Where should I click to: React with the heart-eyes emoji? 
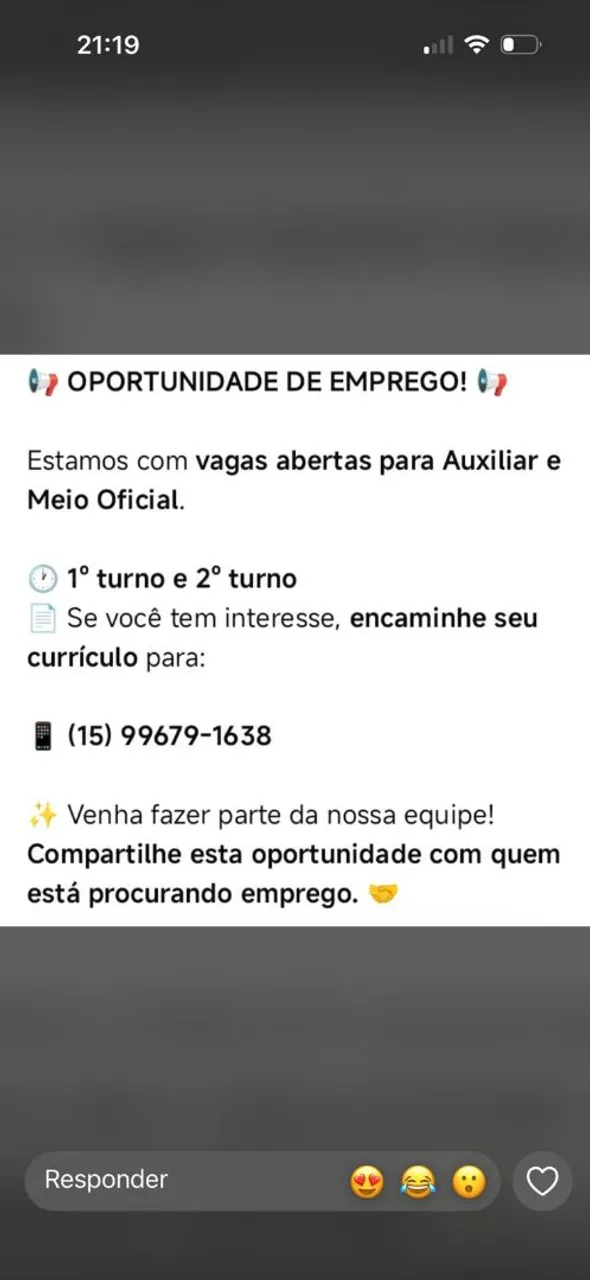coord(367,1183)
